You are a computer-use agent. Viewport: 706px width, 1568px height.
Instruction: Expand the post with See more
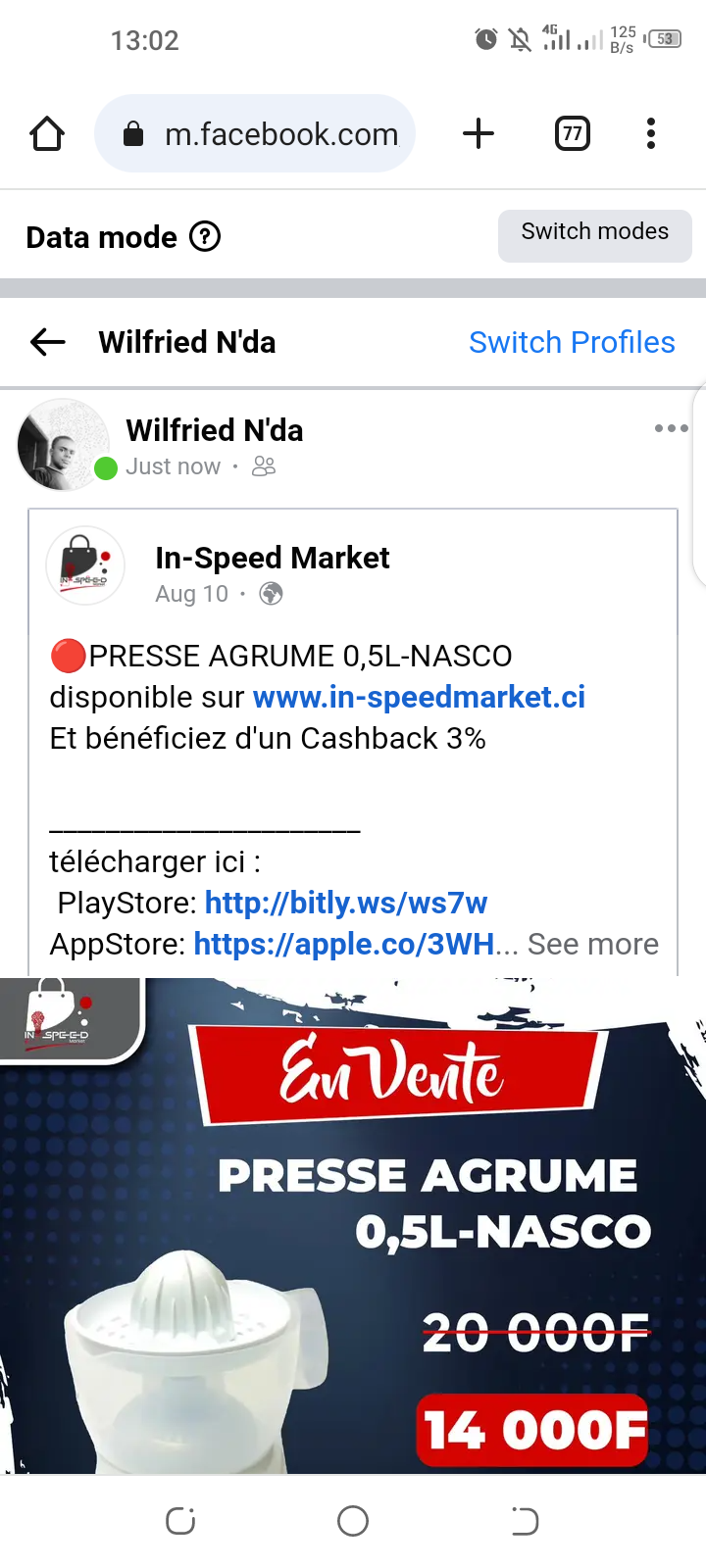(592, 944)
